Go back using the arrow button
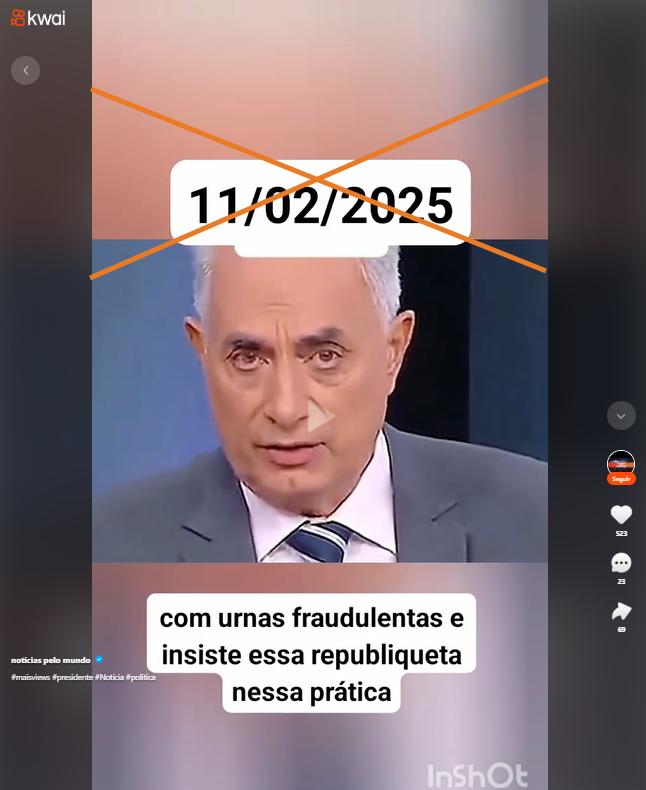Image resolution: width=646 pixels, height=790 pixels. (25, 71)
